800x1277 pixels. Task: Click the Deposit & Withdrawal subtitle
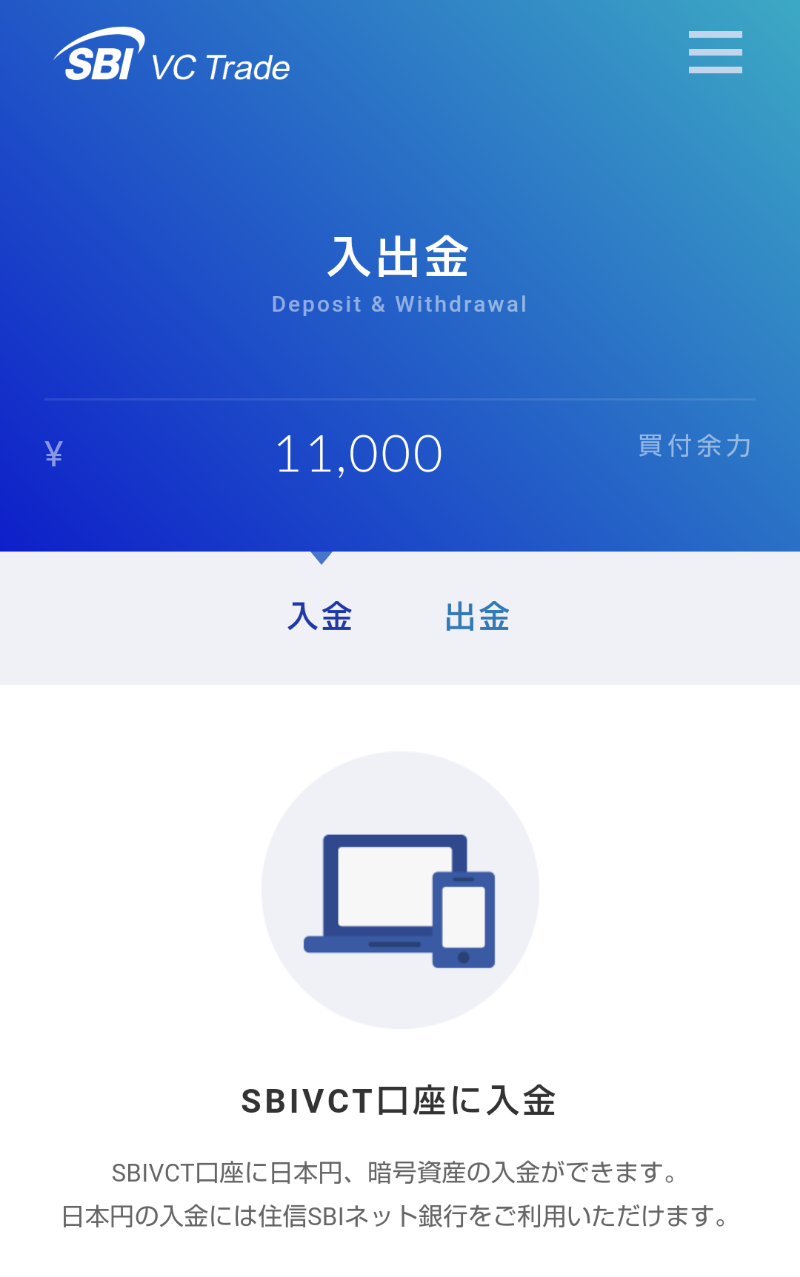tap(399, 304)
